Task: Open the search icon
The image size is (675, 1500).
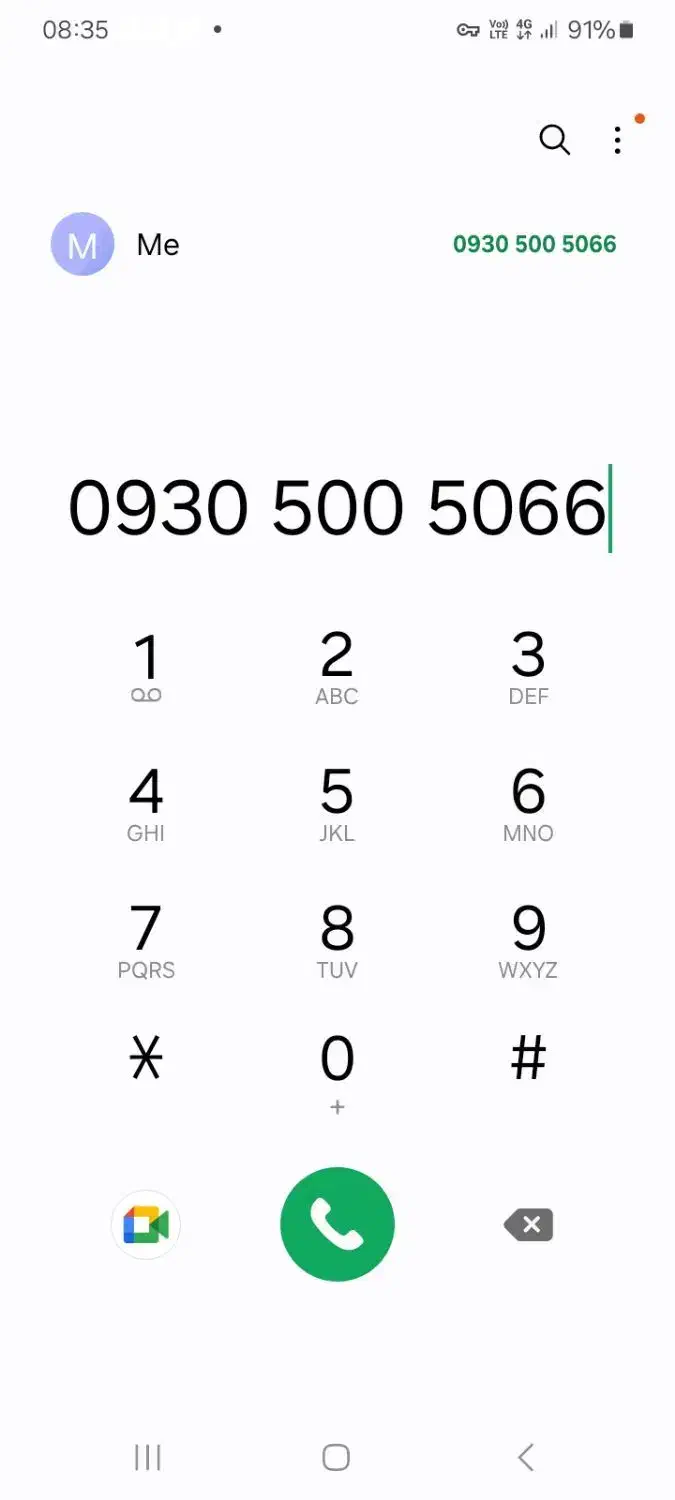Action: point(554,140)
